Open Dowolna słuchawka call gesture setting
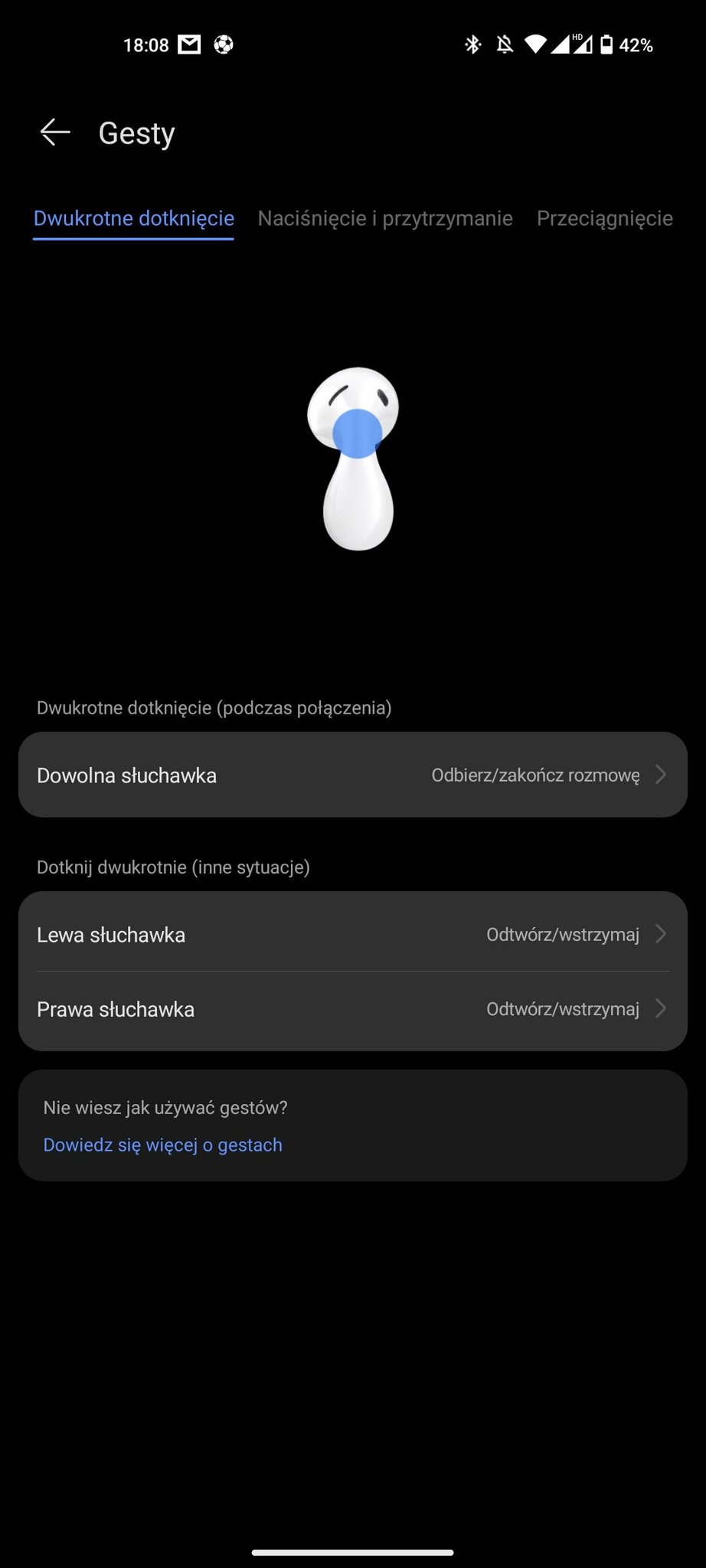706x1568 pixels. [x=352, y=775]
